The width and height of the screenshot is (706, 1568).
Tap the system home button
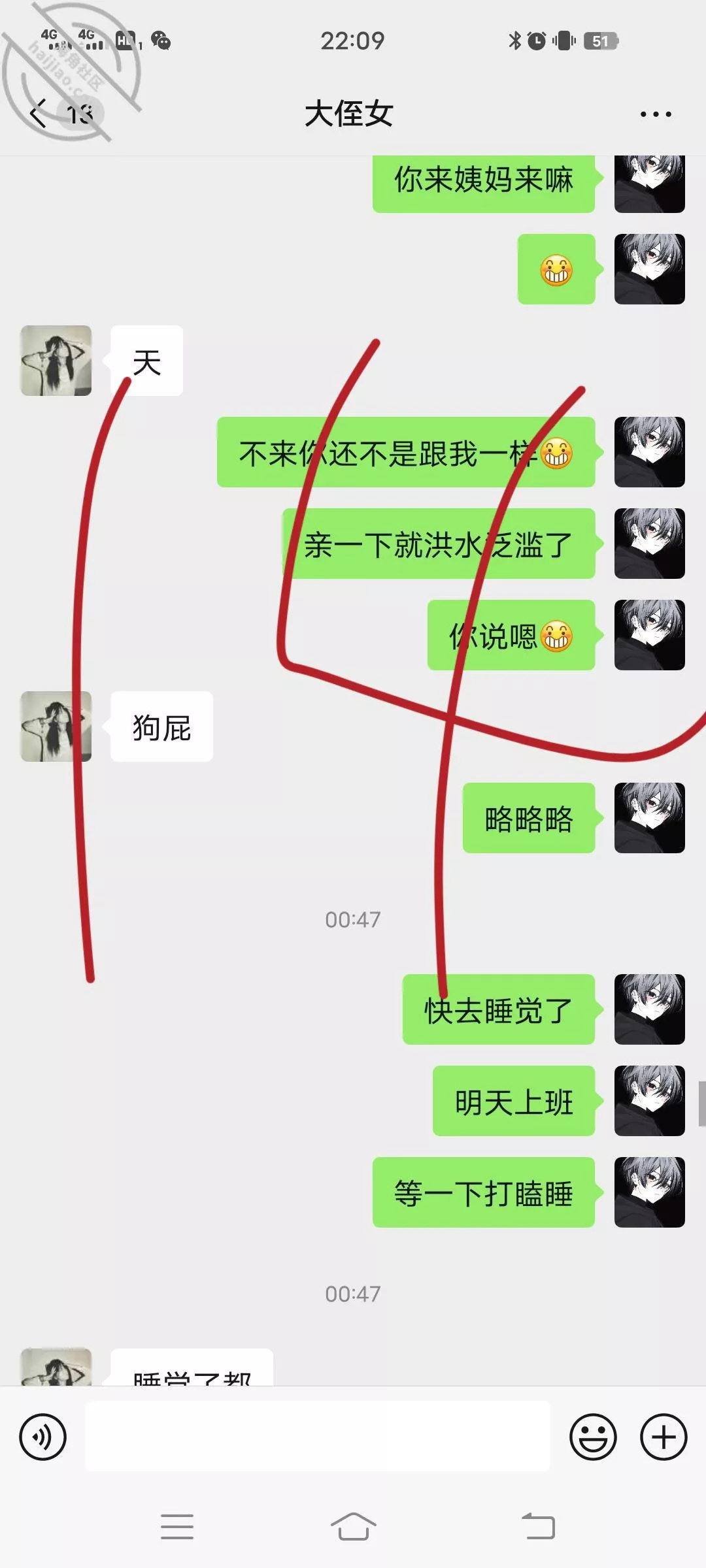tap(353, 1527)
